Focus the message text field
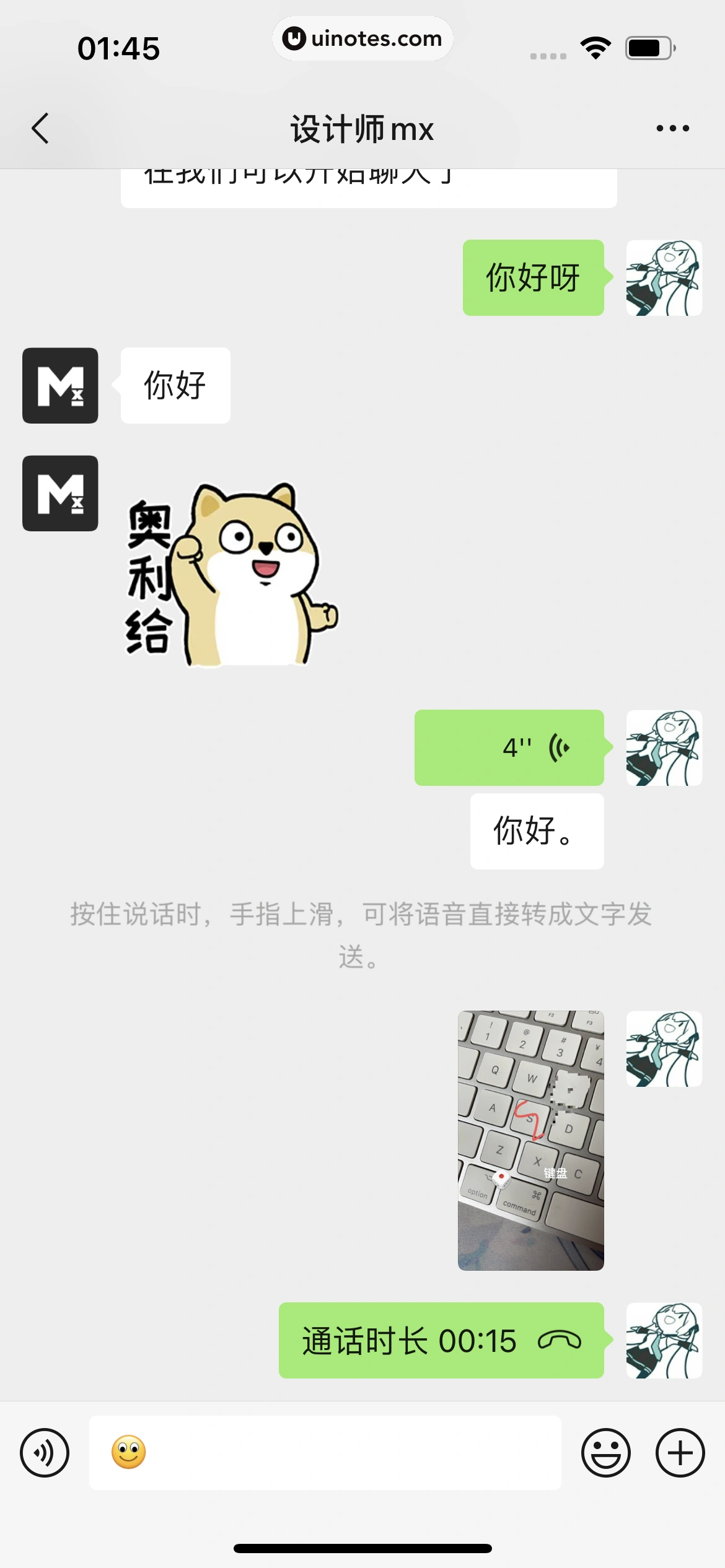 (347, 1453)
